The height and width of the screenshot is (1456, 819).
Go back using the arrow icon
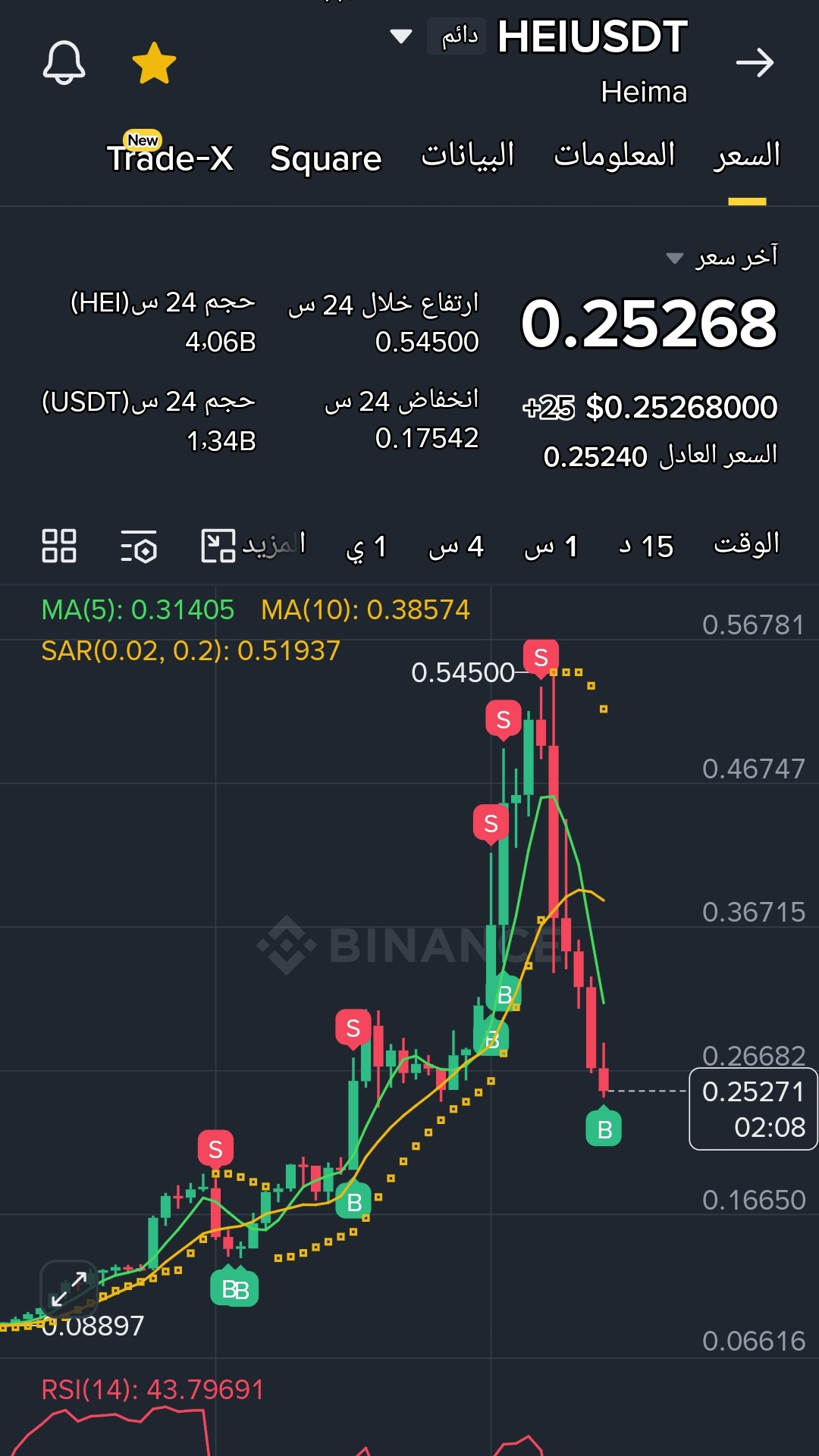click(755, 62)
